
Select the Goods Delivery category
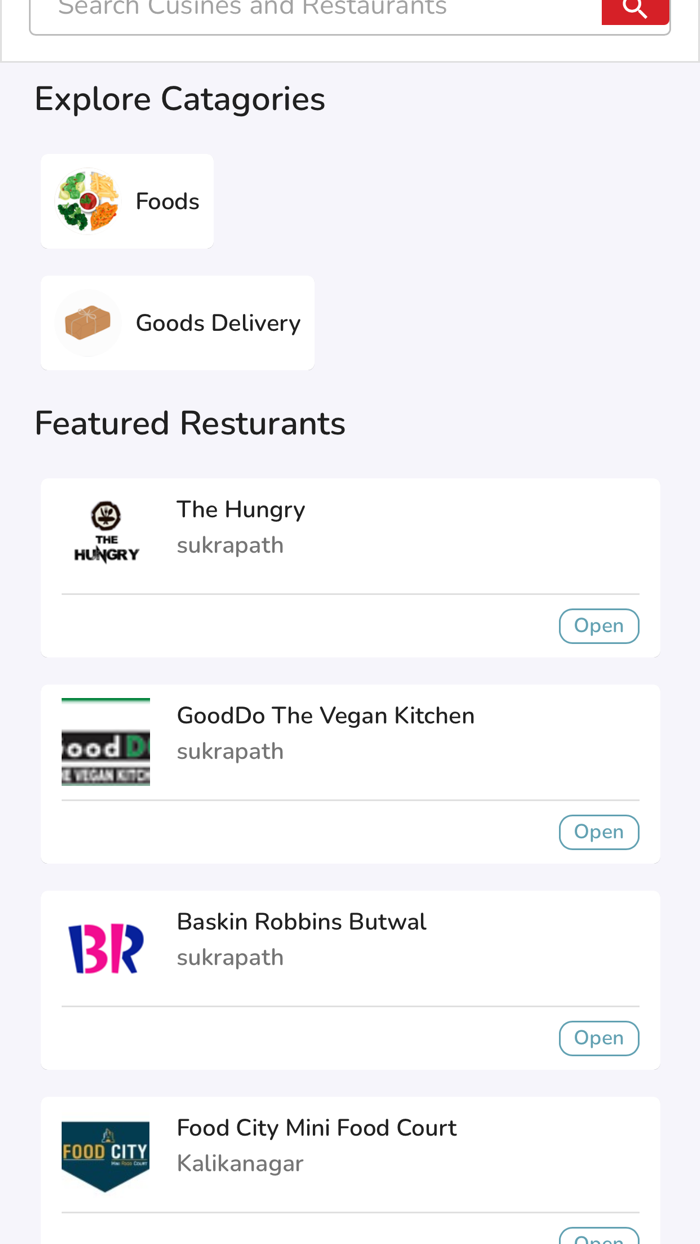coord(178,323)
